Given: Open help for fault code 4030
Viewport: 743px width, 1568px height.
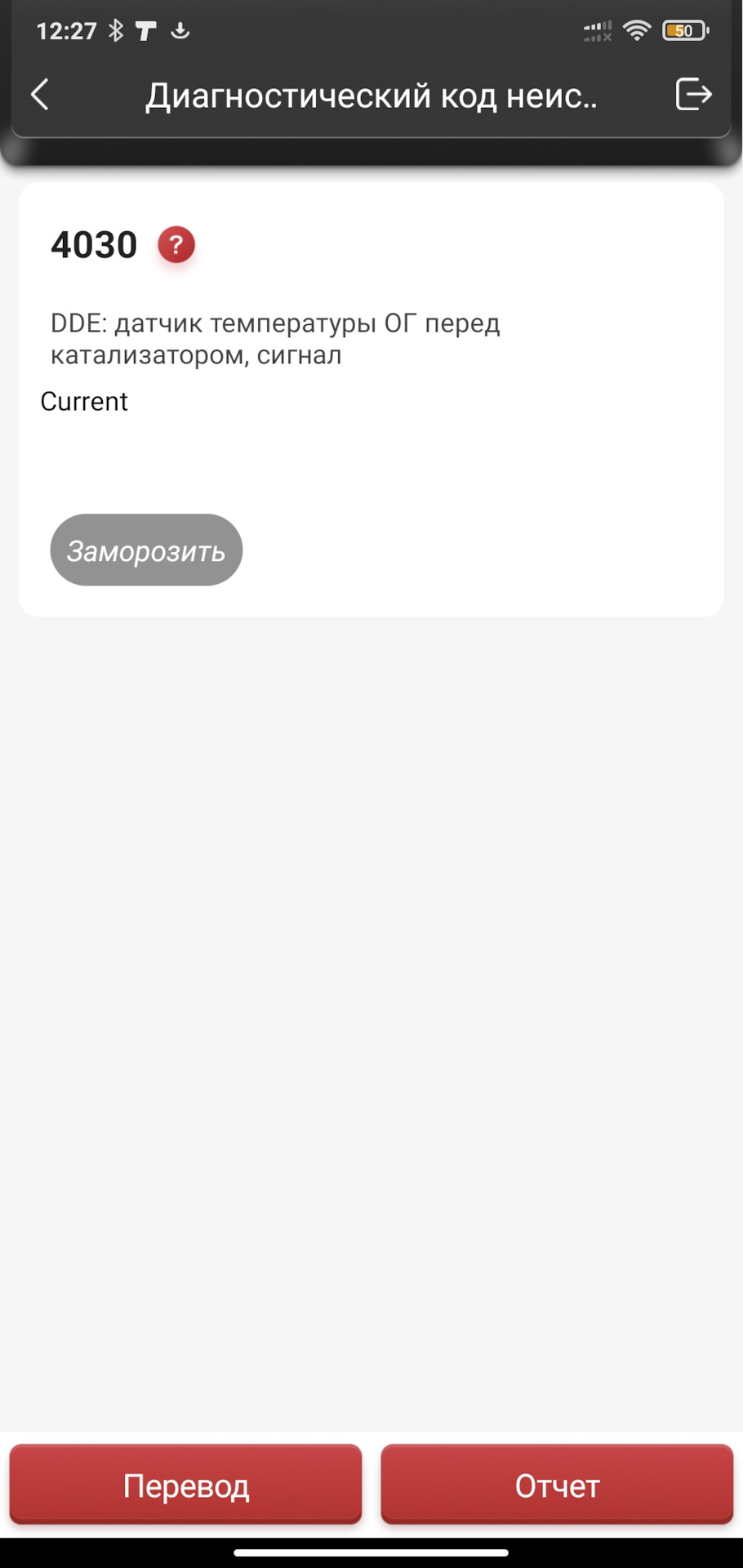Looking at the screenshot, I should pyautogui.click(x=176, y=244).
